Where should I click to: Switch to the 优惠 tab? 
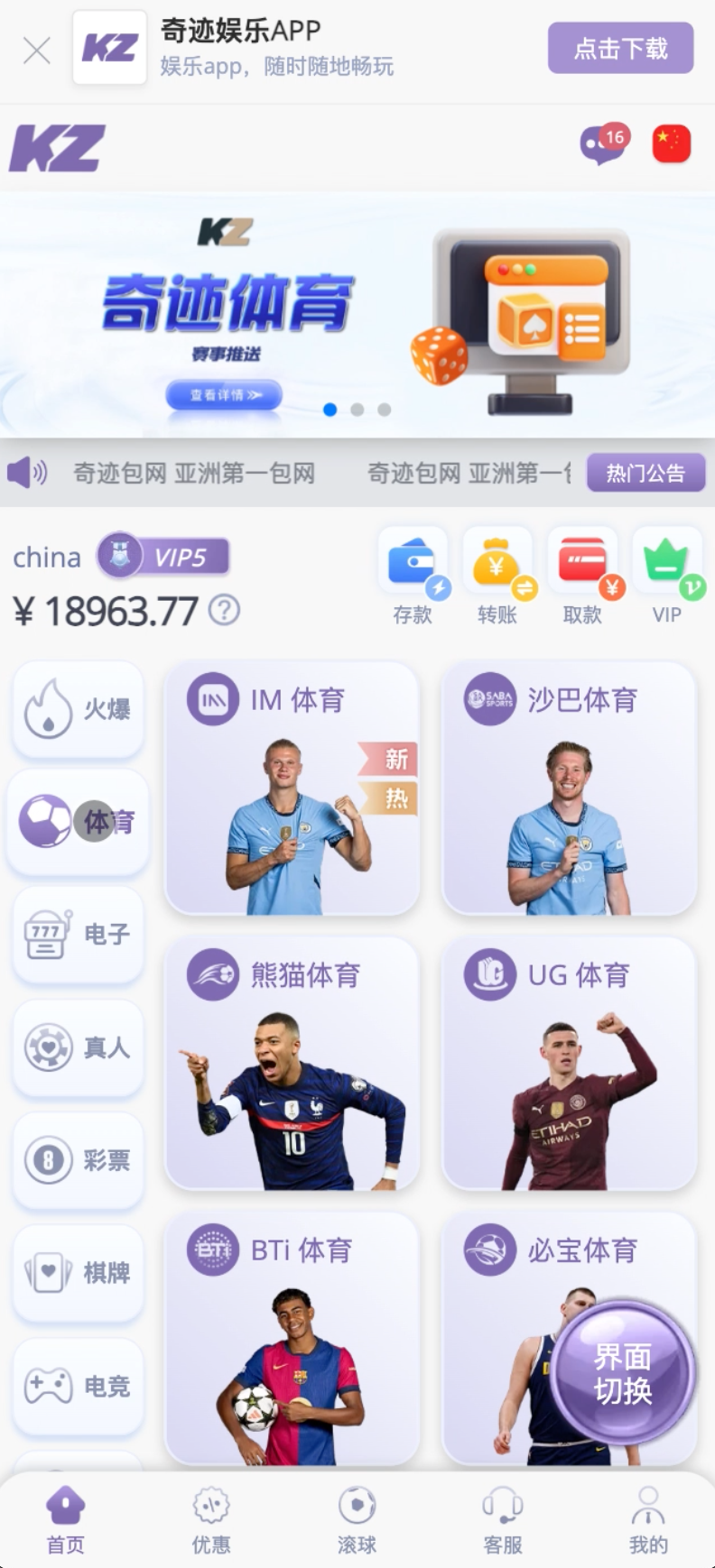[211, 1521]
